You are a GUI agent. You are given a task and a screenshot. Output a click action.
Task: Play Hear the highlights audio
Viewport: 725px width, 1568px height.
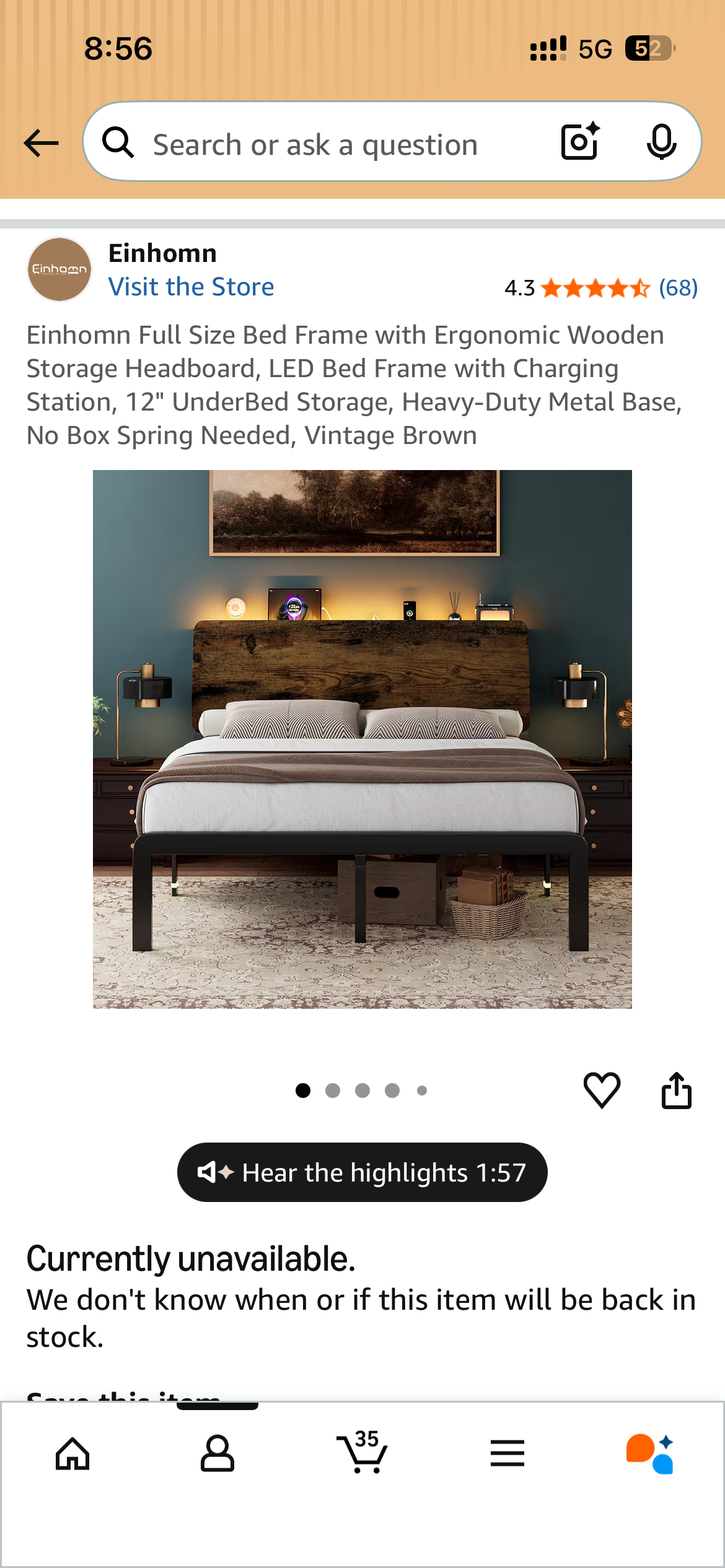click(362, 1172)
